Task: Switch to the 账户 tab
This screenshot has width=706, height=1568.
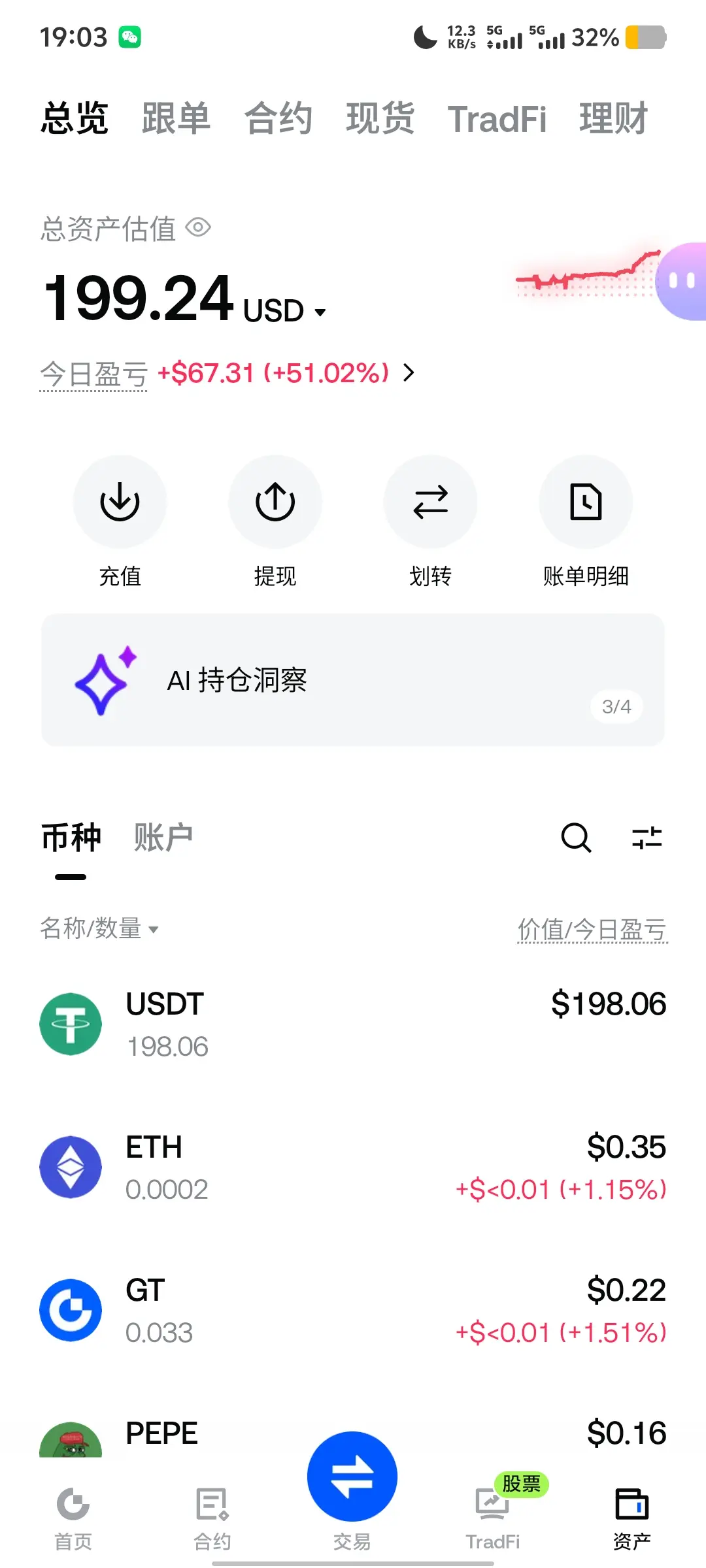Action: (x=163, y=838)
